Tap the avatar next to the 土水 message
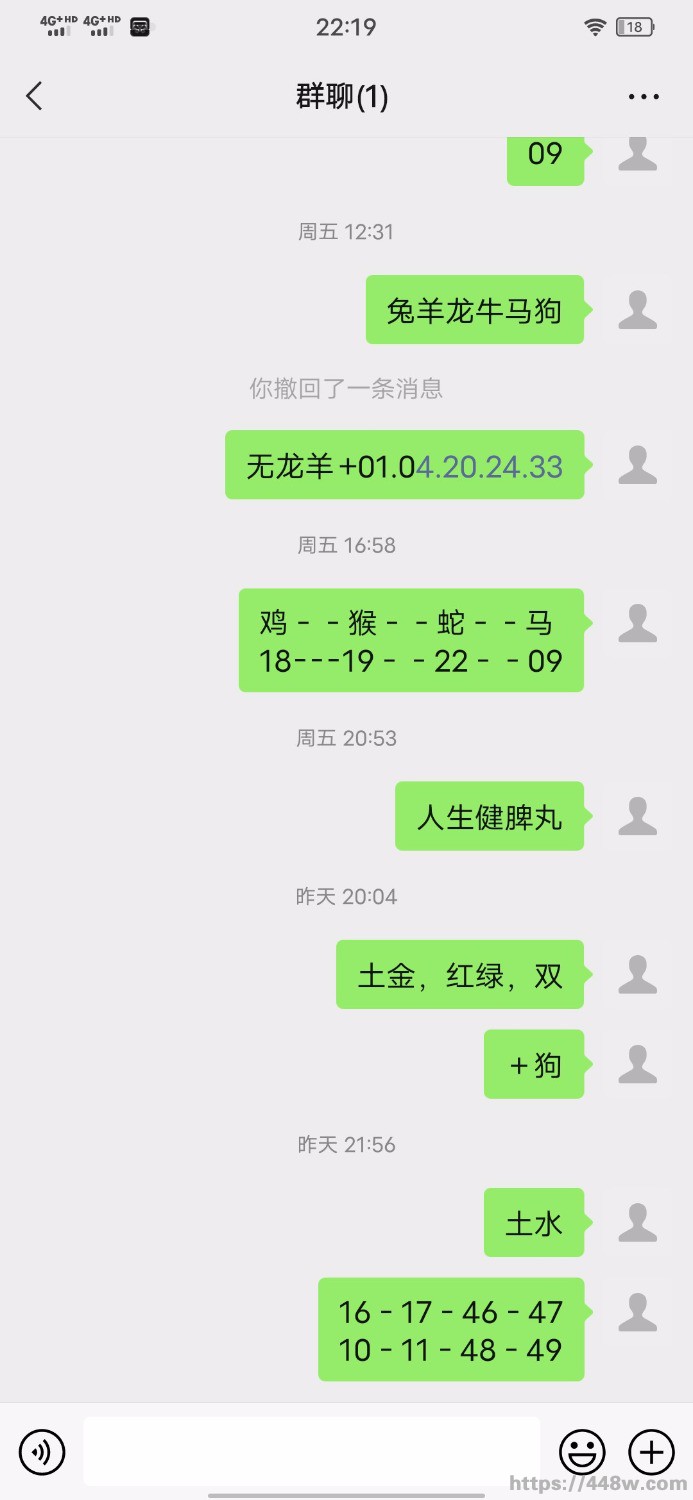This screenshot has width=693, height=1500. [x=637, y=1223]
